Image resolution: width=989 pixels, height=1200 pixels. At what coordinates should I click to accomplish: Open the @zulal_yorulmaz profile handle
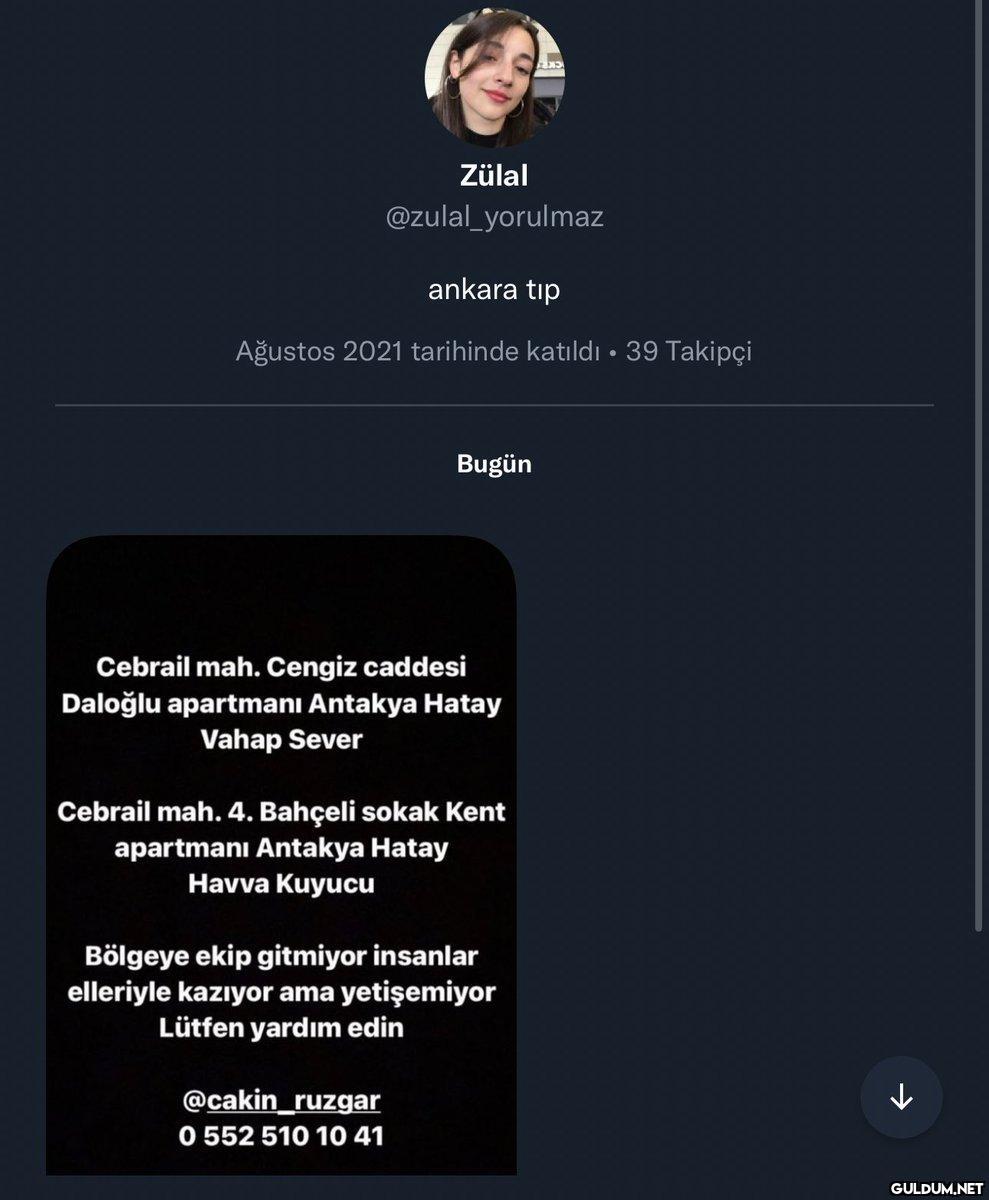(x=494, y=217)
